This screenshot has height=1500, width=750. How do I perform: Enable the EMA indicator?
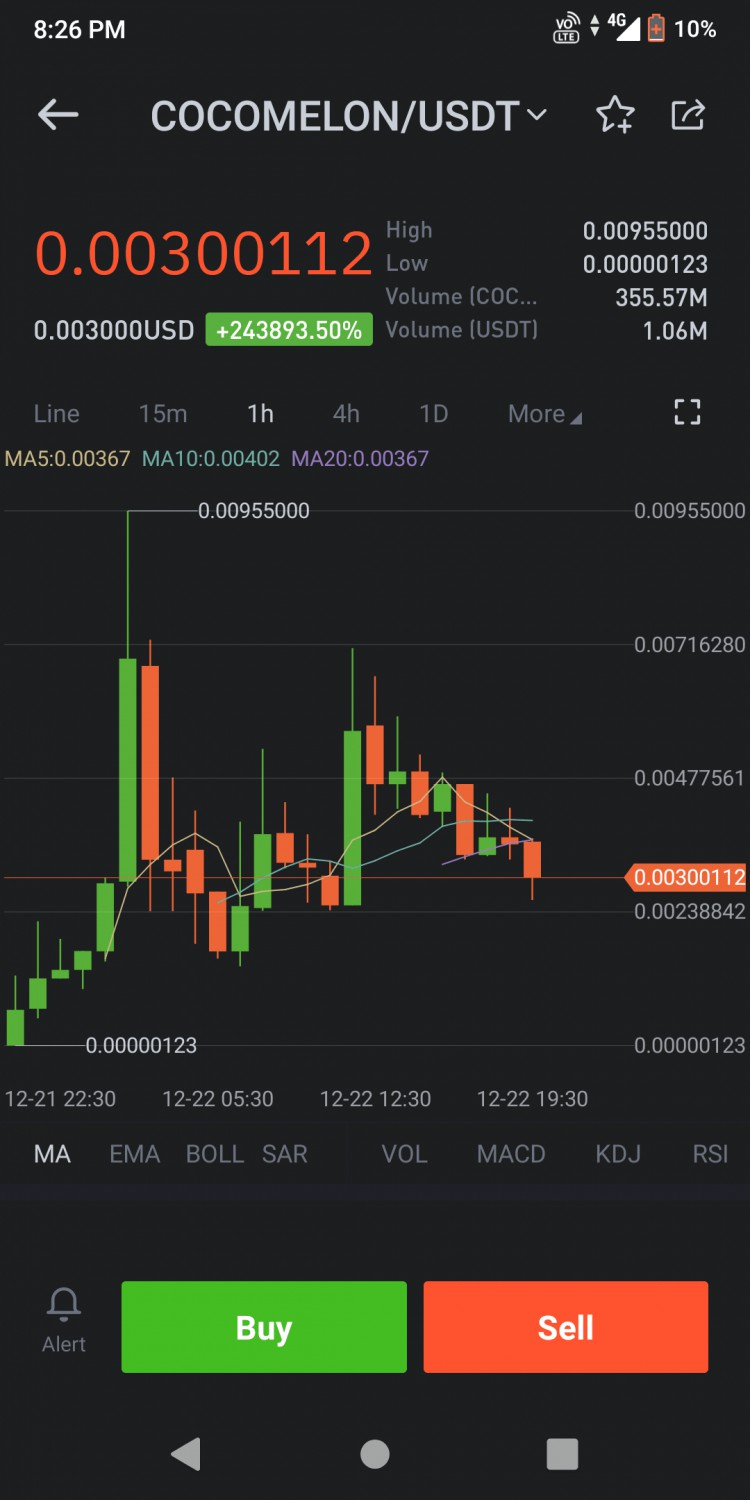(x=134, y=1154)
